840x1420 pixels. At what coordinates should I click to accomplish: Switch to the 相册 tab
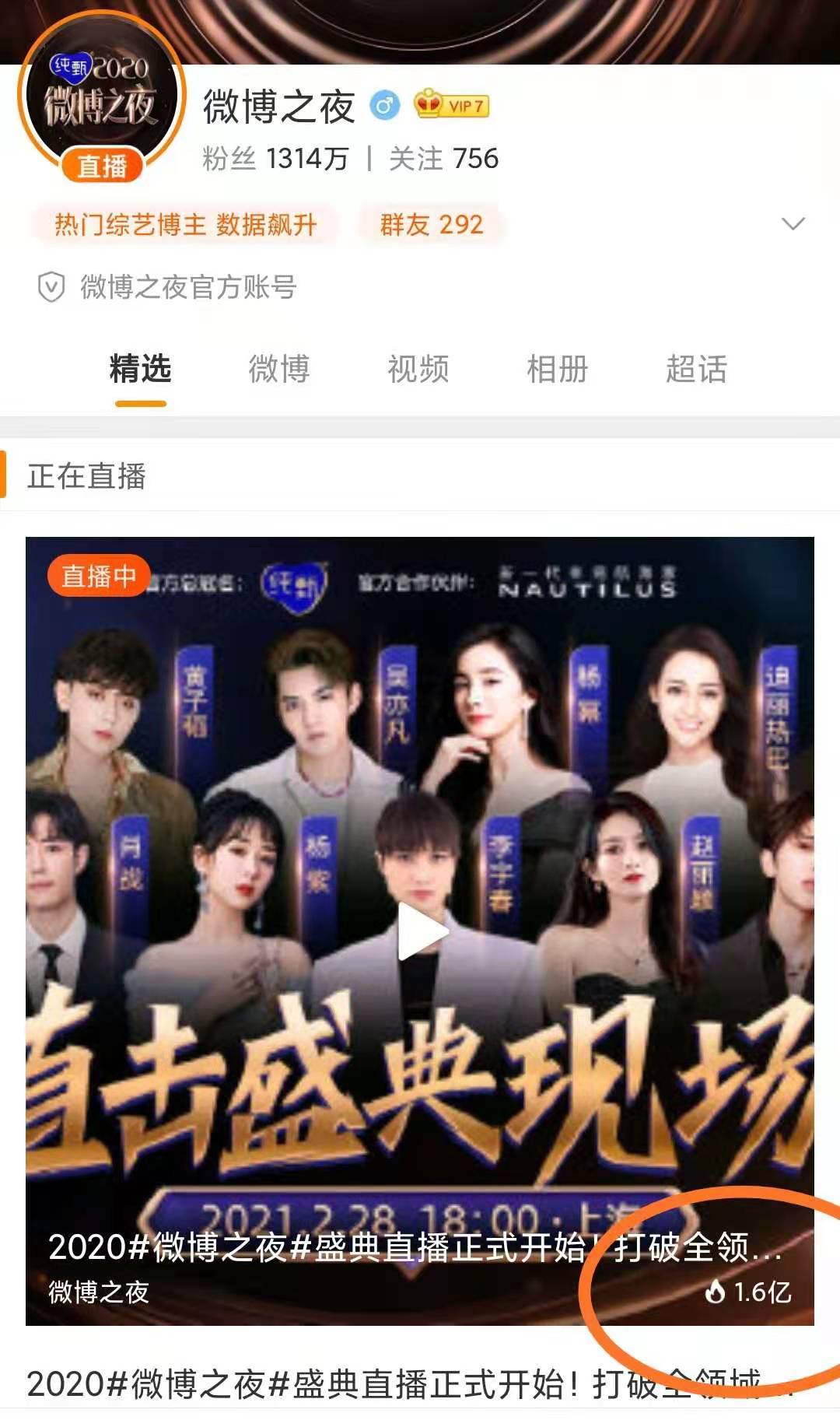557,369
